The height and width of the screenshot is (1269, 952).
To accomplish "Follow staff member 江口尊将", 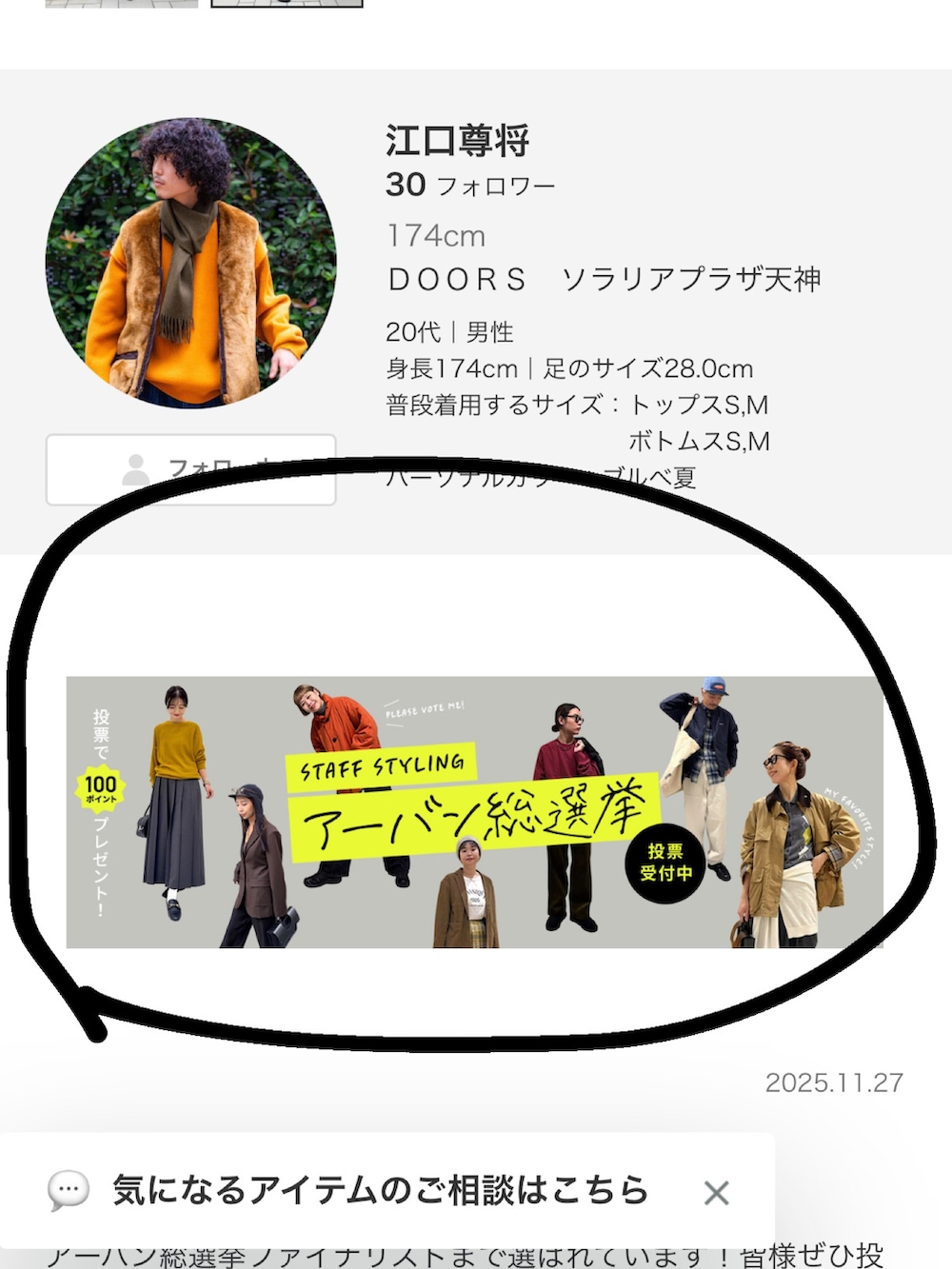I will tap(190, 469).
